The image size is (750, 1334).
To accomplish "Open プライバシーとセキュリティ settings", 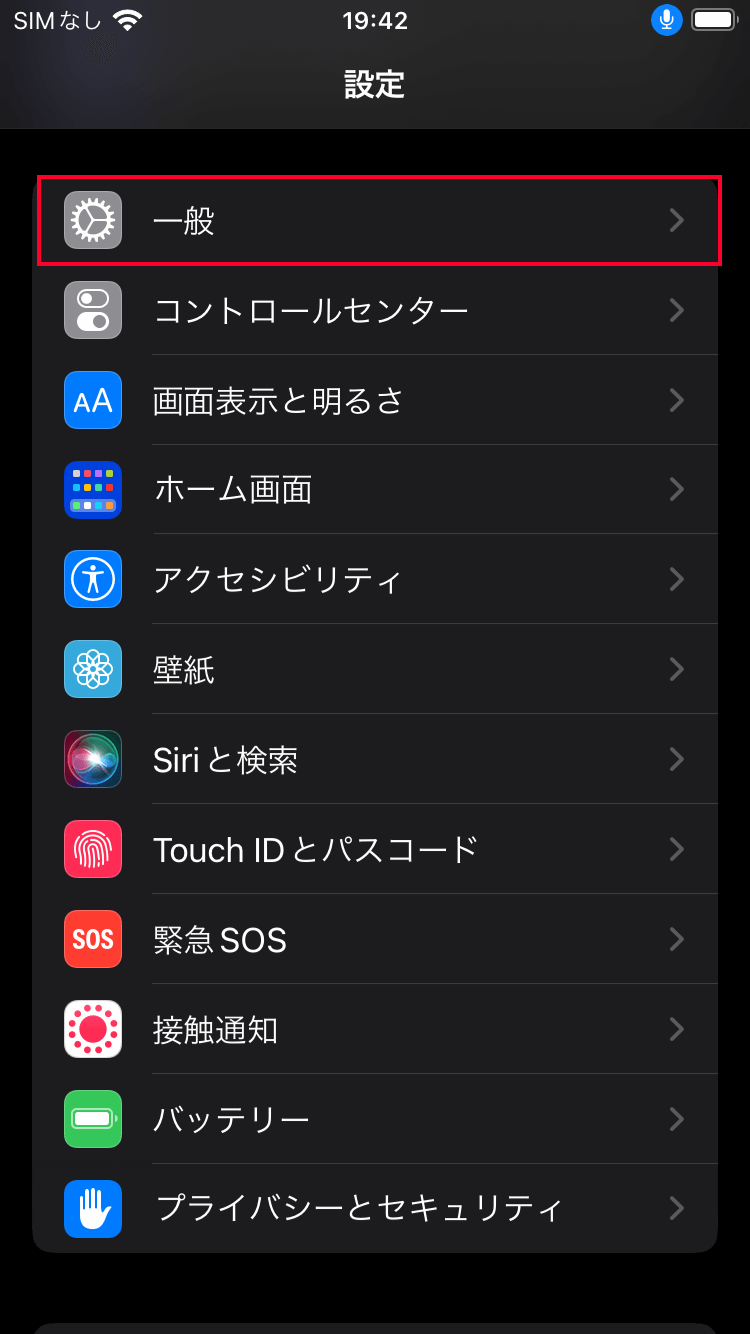I will click(375, 1209).
